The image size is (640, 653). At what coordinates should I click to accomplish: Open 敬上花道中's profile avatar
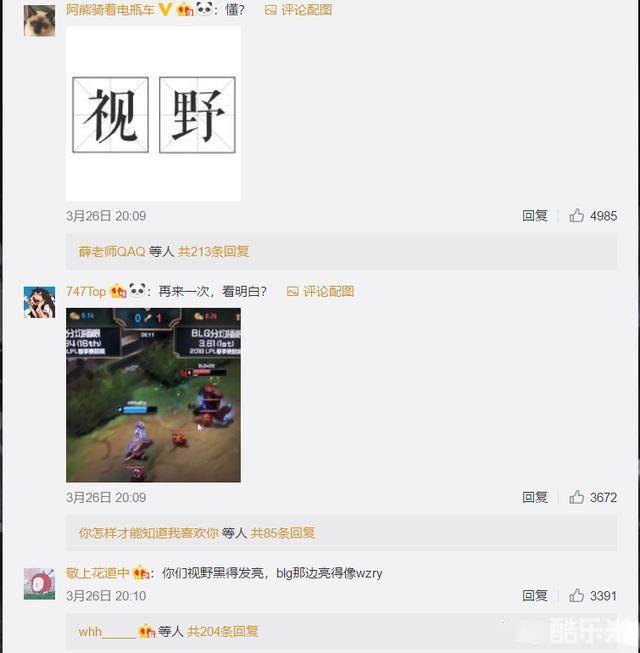[39, 584]
